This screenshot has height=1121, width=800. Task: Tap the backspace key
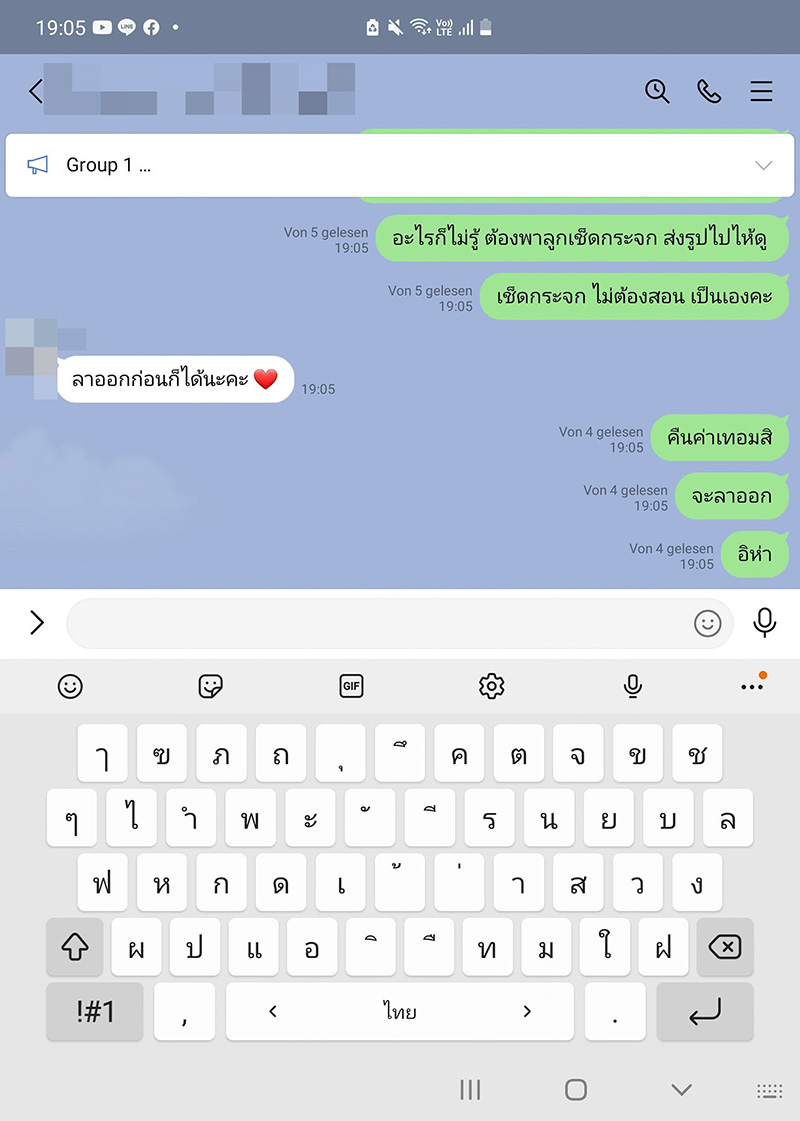pyautogui.click(x=724, y=947)
